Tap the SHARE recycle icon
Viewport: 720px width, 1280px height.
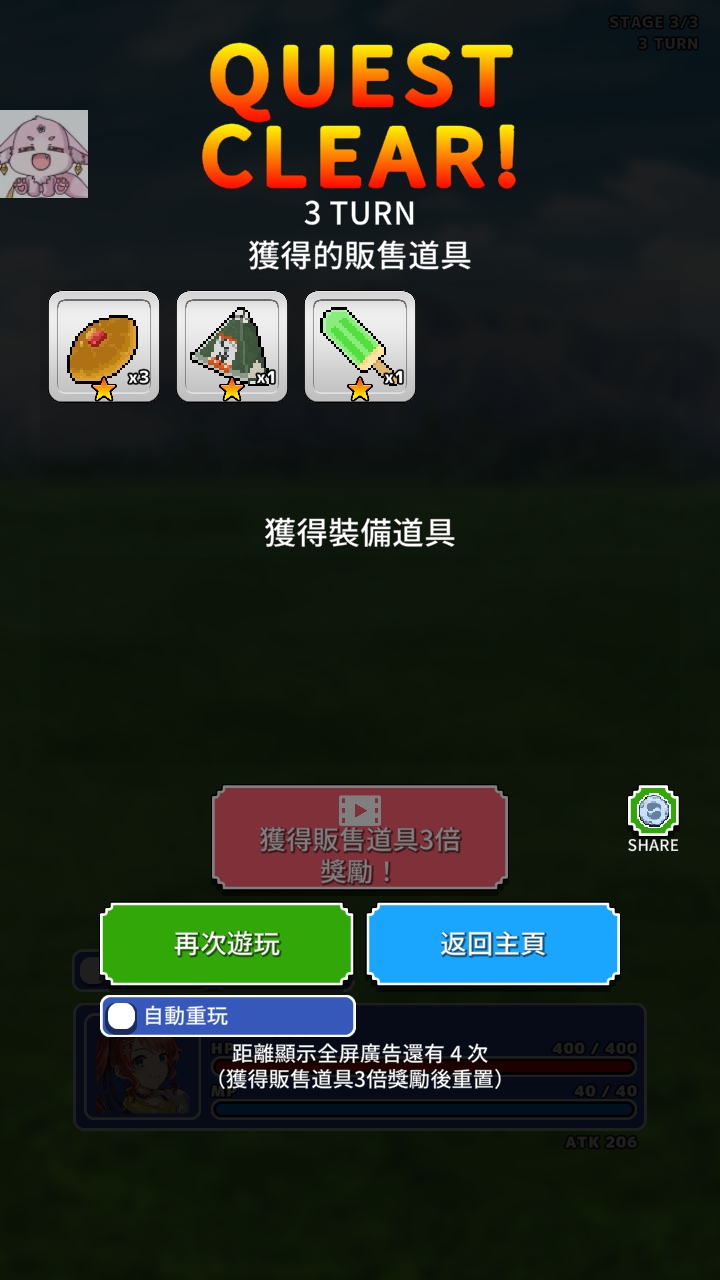653,810
